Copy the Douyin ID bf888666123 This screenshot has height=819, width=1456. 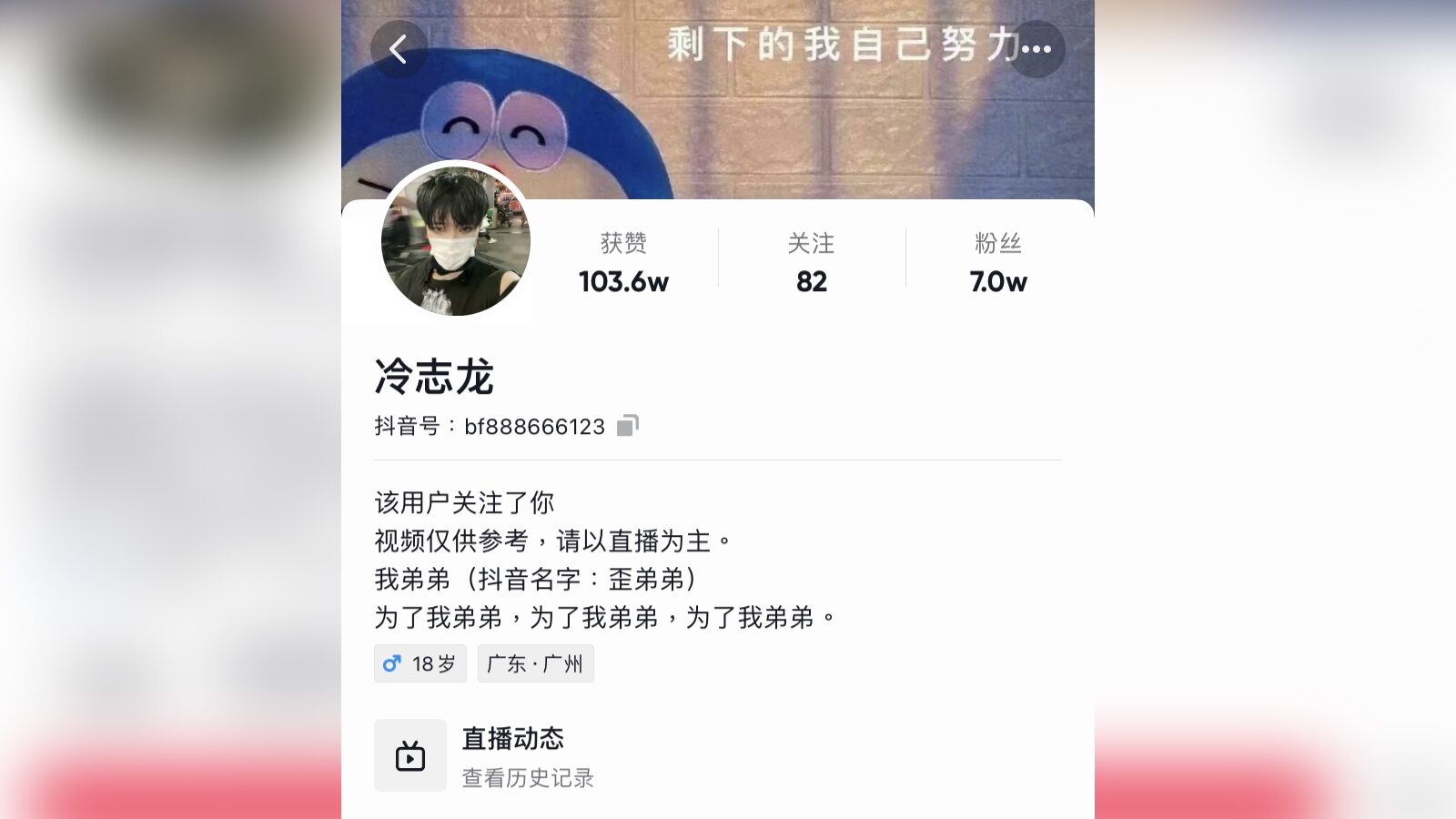[x=628, y=426]
